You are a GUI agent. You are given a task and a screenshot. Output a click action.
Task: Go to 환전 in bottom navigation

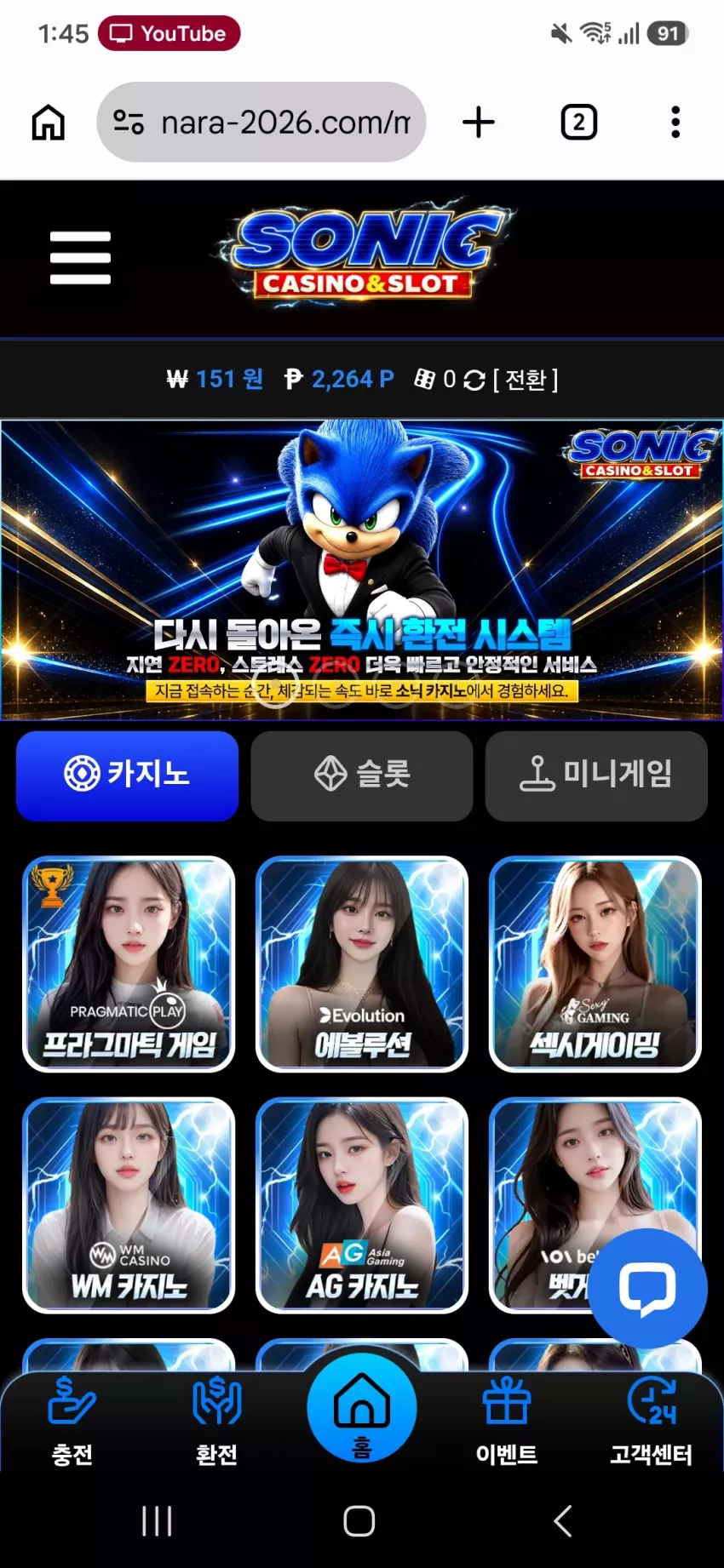coord(217,1422)
